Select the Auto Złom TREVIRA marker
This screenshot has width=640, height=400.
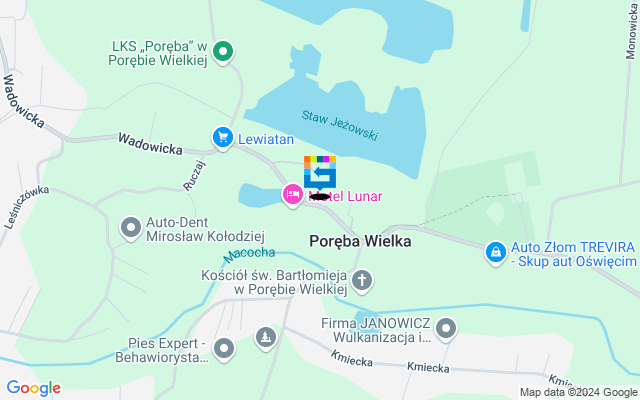click(494, 253)
